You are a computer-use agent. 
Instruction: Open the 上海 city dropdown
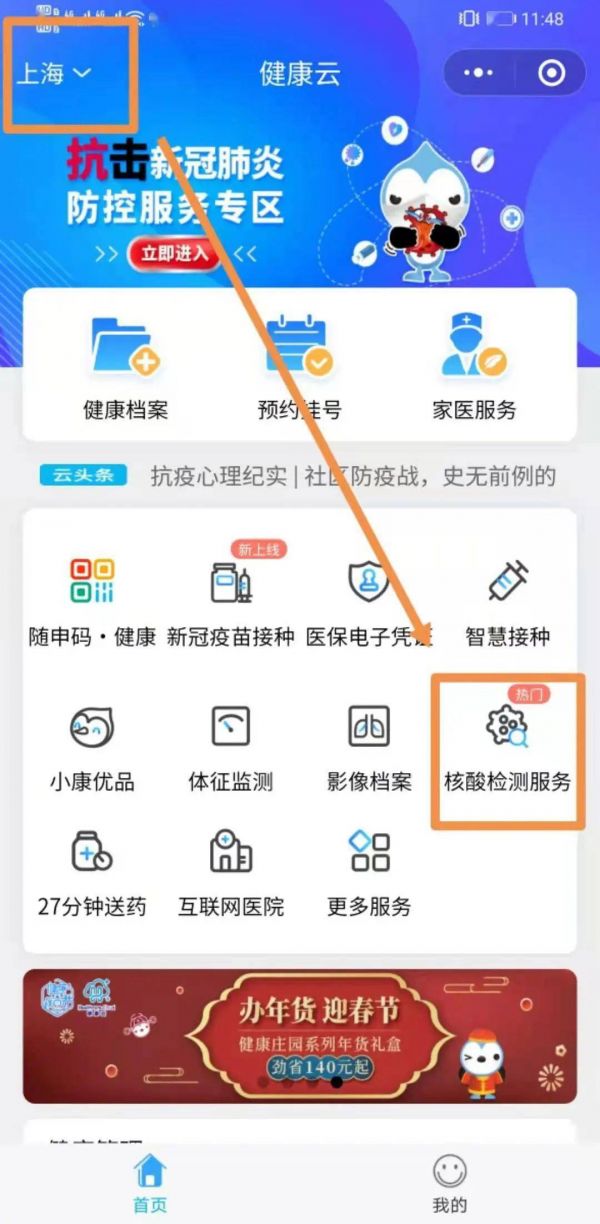tap(54, 74)
